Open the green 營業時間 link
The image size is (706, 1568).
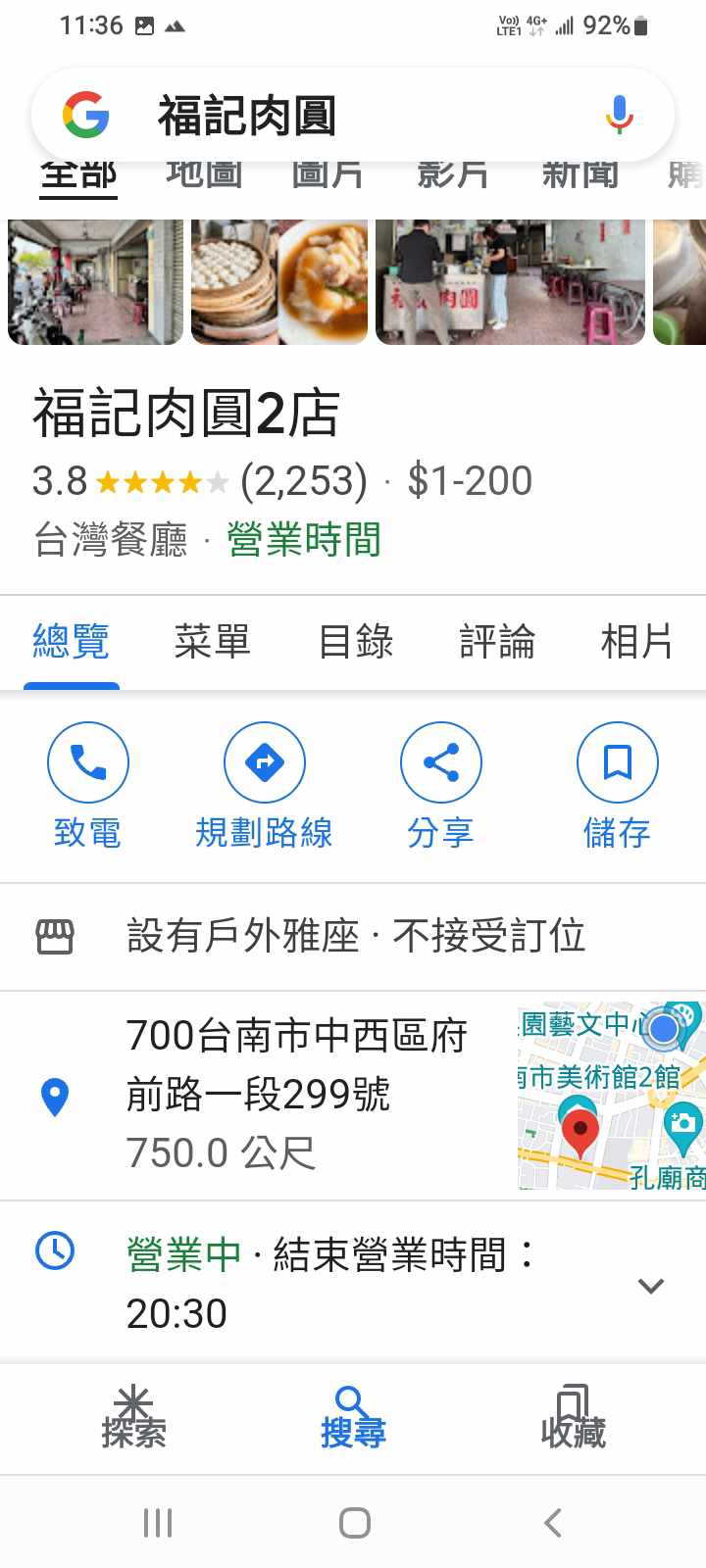(304, 540)
